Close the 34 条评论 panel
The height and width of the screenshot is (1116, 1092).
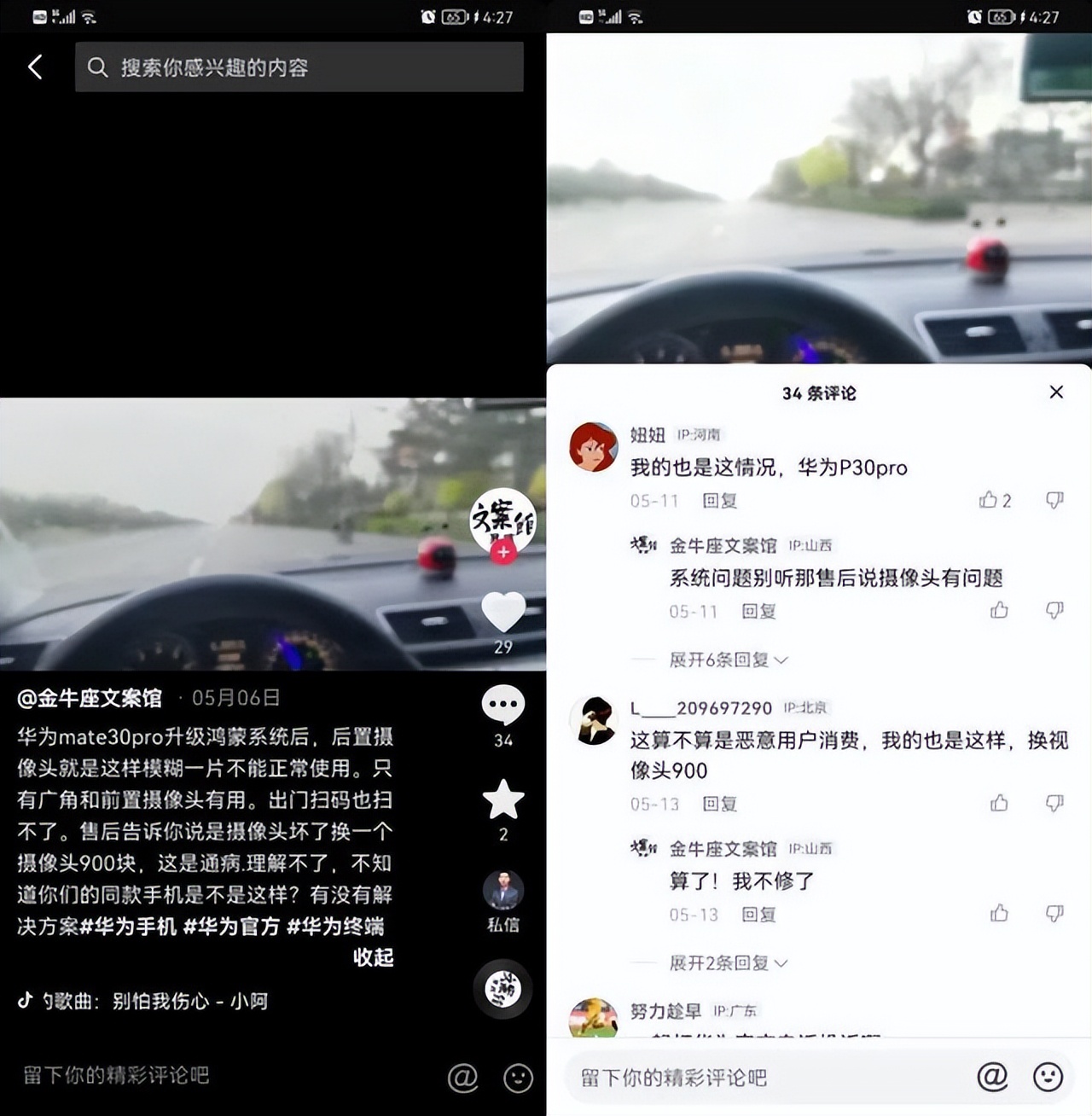[x=1056, y=392]
